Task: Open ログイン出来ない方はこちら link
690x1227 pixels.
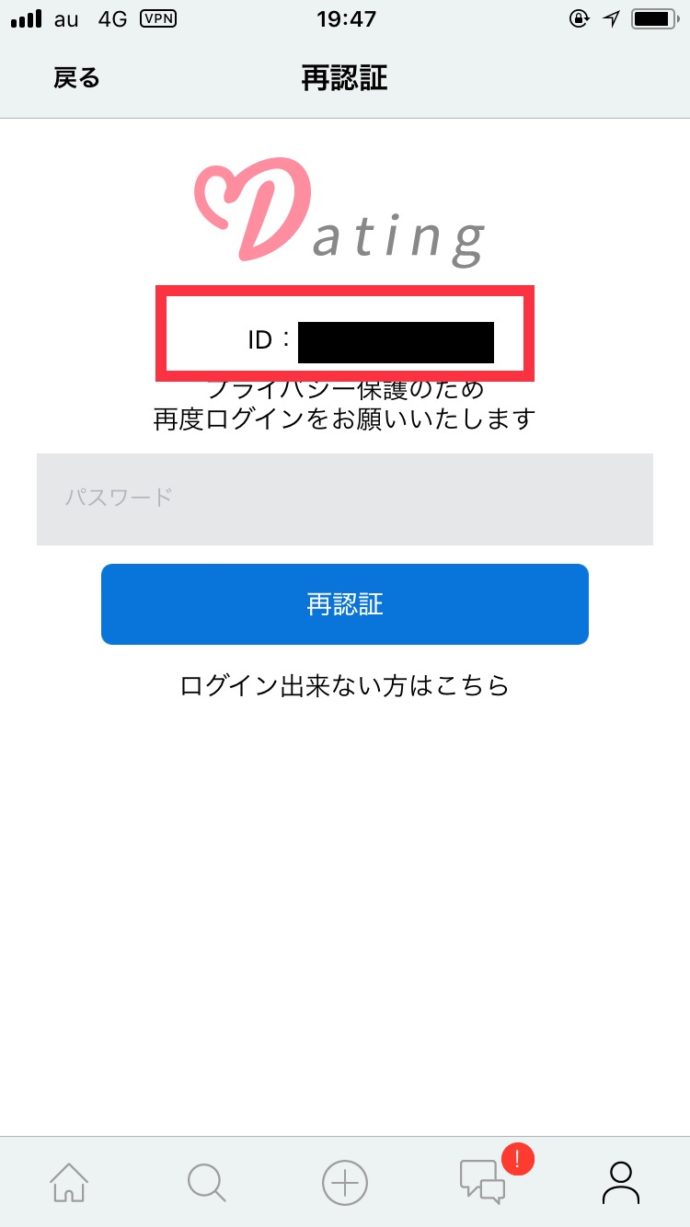Action: tap(345, 685)
